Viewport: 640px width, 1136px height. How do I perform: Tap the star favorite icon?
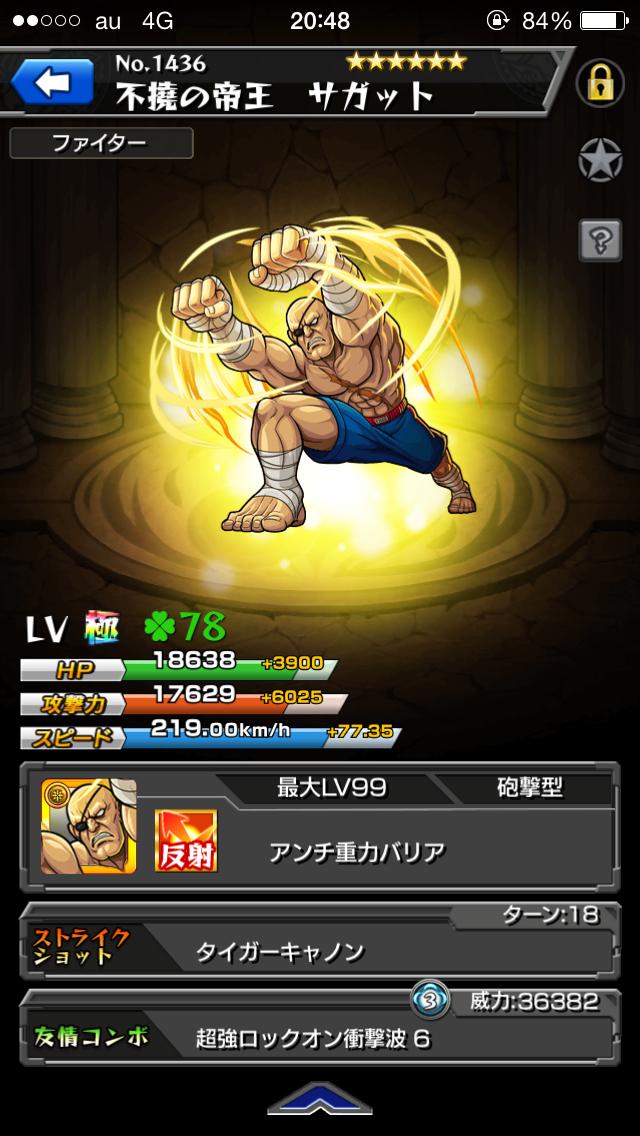click(601, 160)
